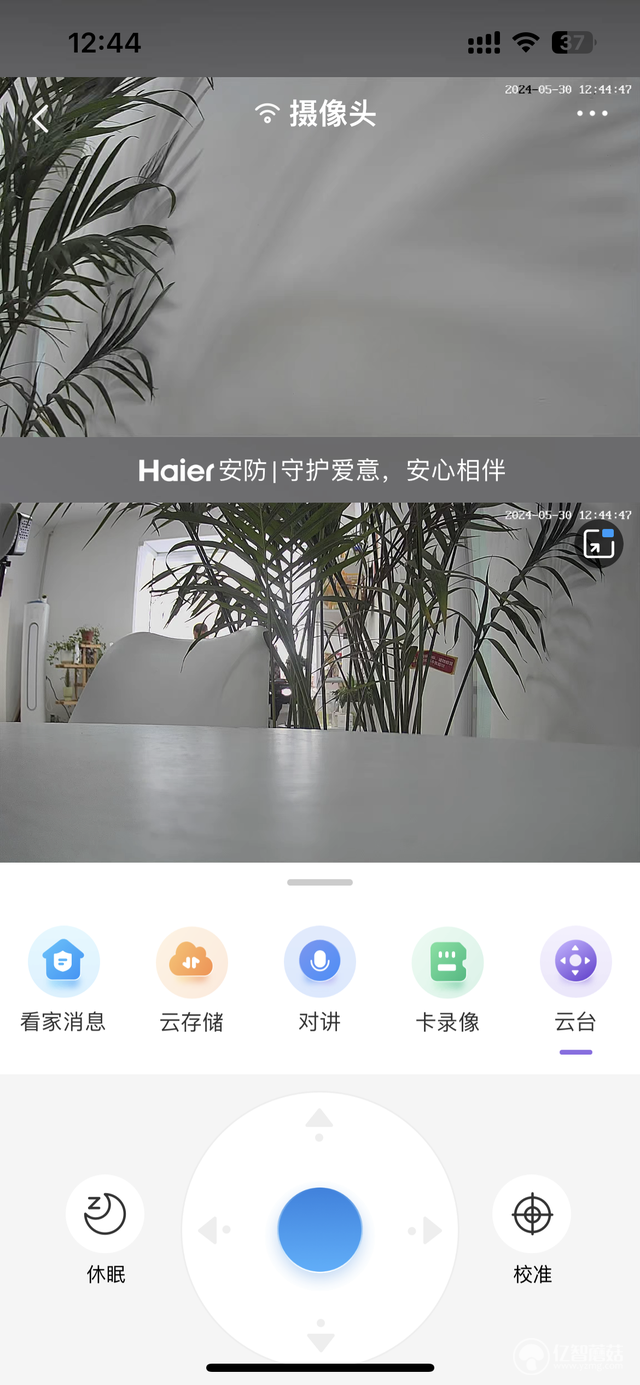The height and width of the screenshot is (1385, 640).
Task: Start 对讲 intercom talk
Action: (319, 963)
